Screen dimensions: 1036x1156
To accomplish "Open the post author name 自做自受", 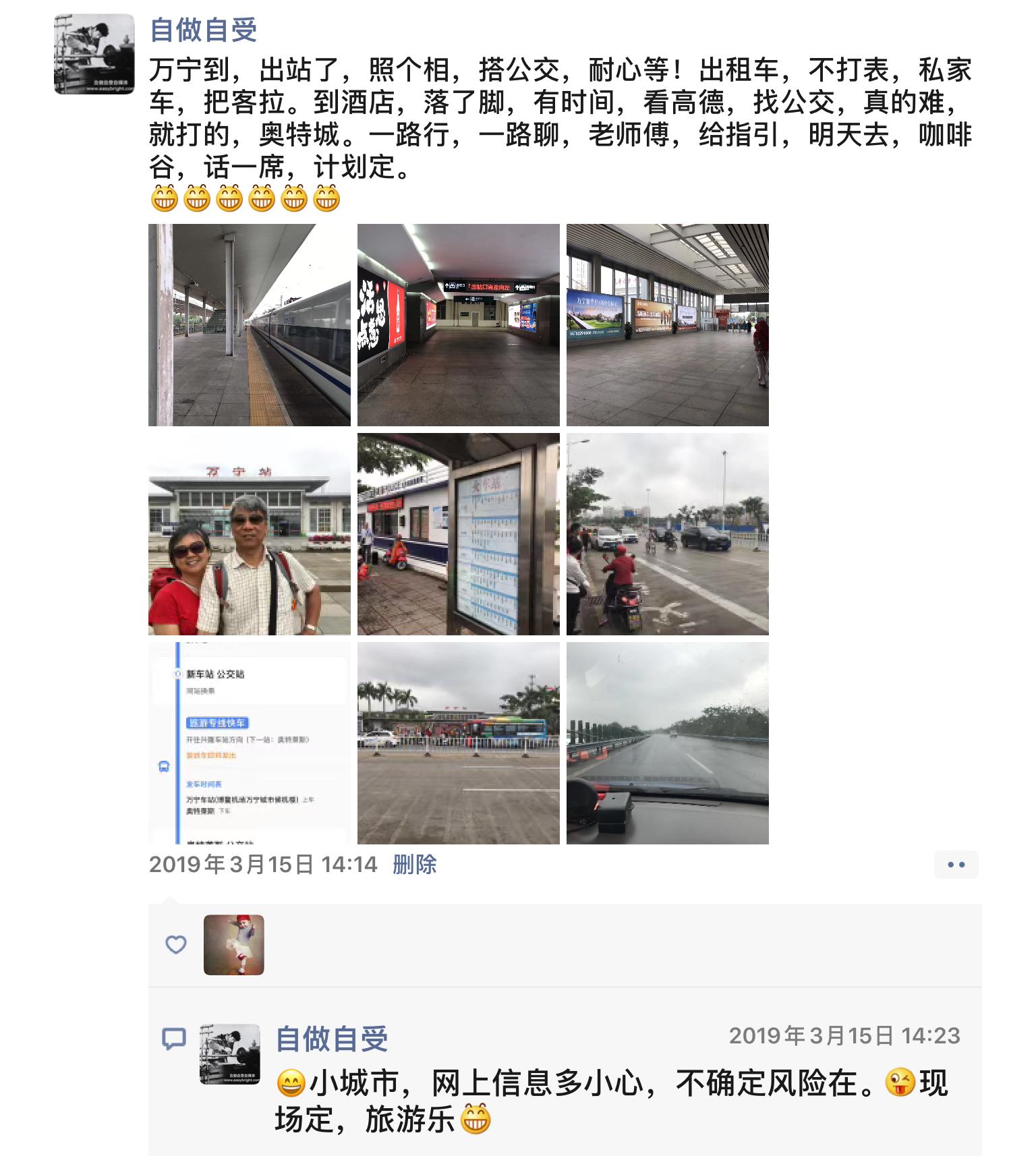I will 203,30.
